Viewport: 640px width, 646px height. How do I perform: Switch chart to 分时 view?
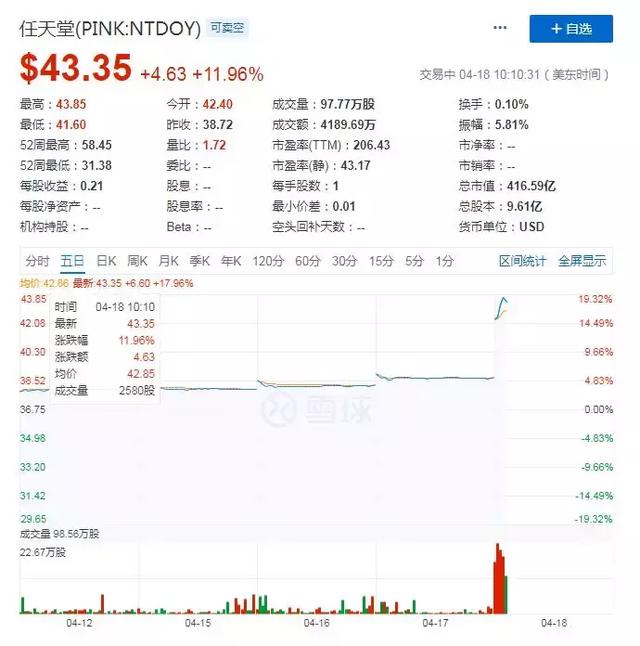pos(37,261)
